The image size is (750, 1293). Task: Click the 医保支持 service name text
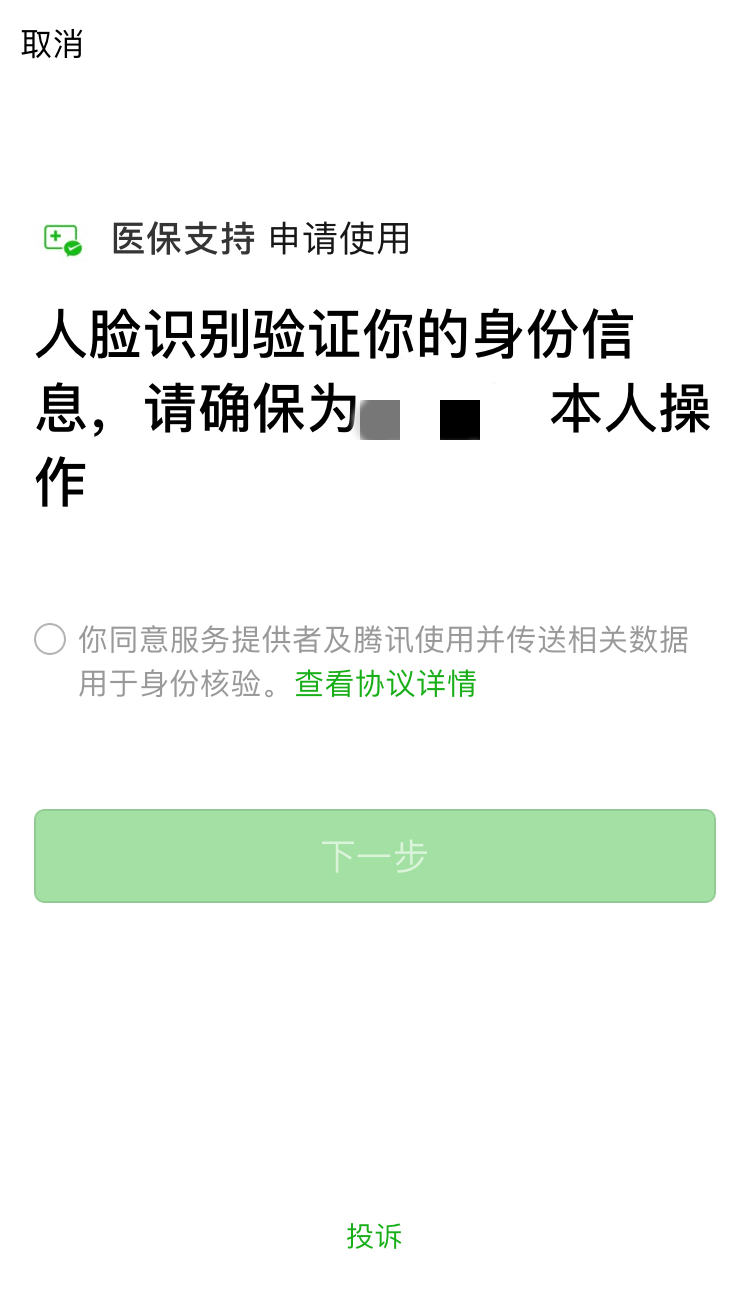(181, 240)
